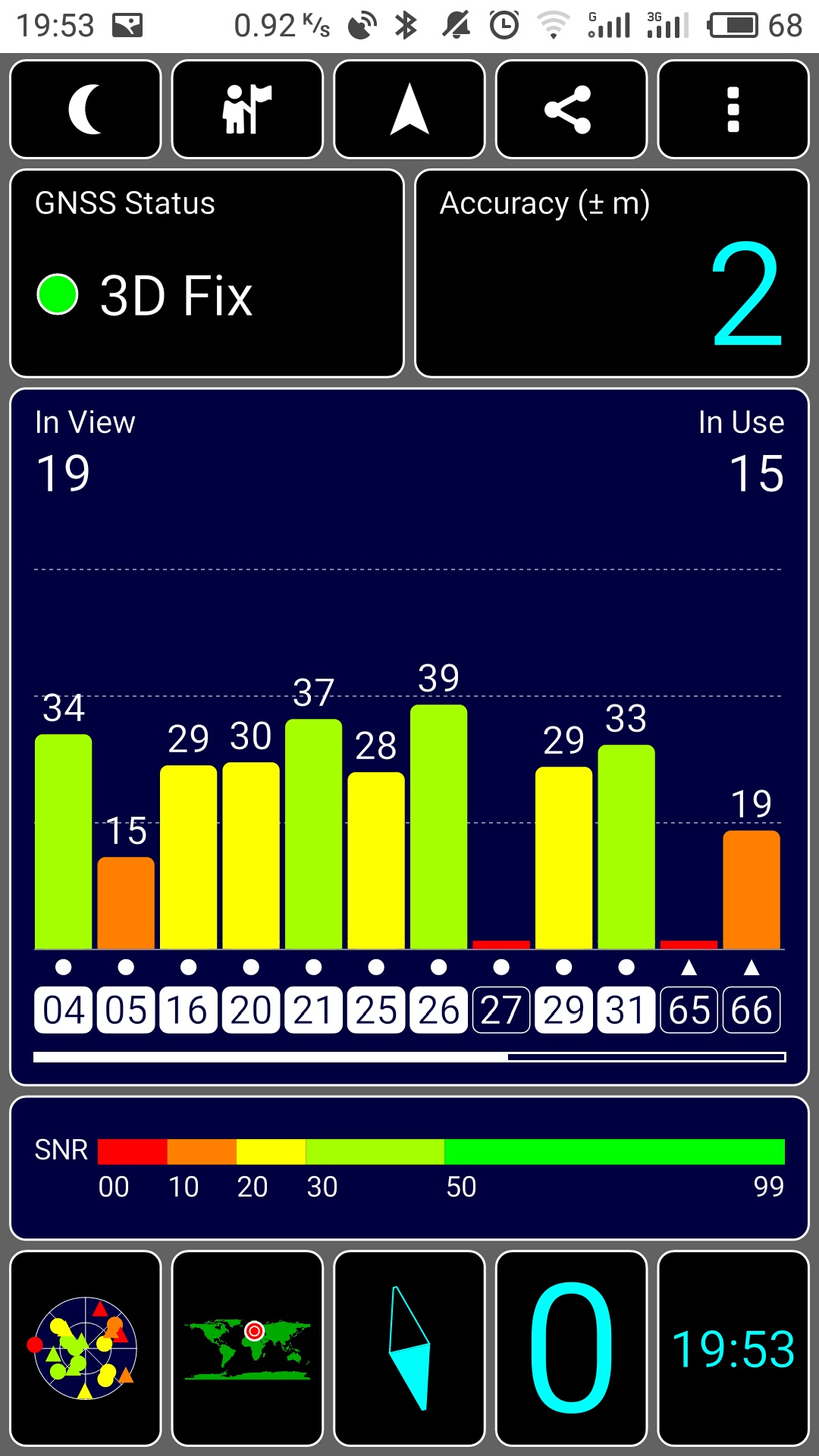Screen dimensions: 819x1456
Task: Open the time tile showing 19:53
Action: tap(733, 1348)
